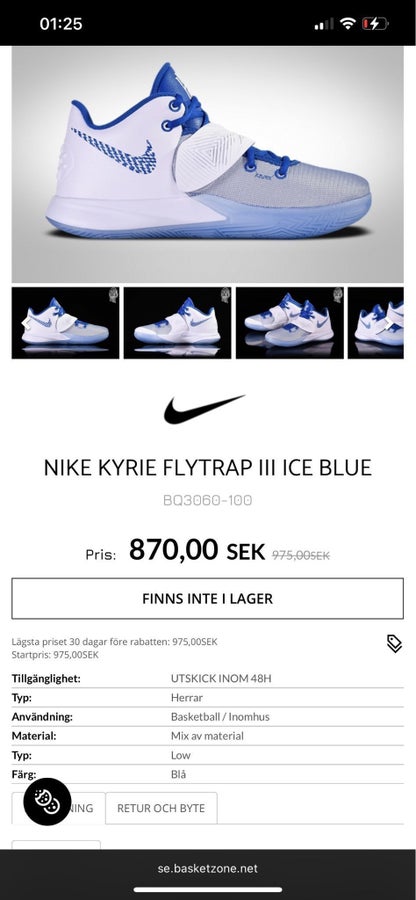
Task: Select the third thumbnail showing the pair of shoes
Action: click(290, 323)
